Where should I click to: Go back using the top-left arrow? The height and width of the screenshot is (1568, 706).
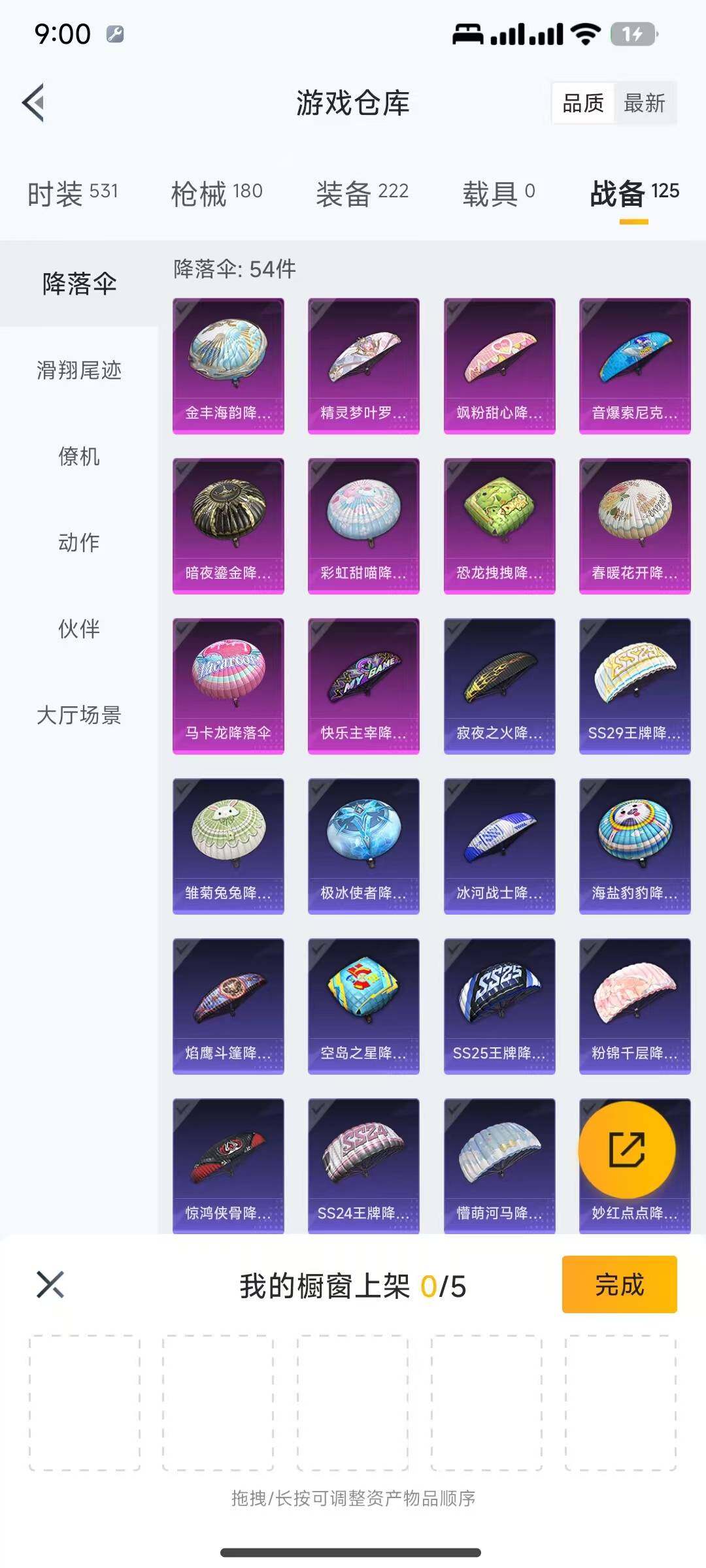pyautogui.click(x=34, y=103)
